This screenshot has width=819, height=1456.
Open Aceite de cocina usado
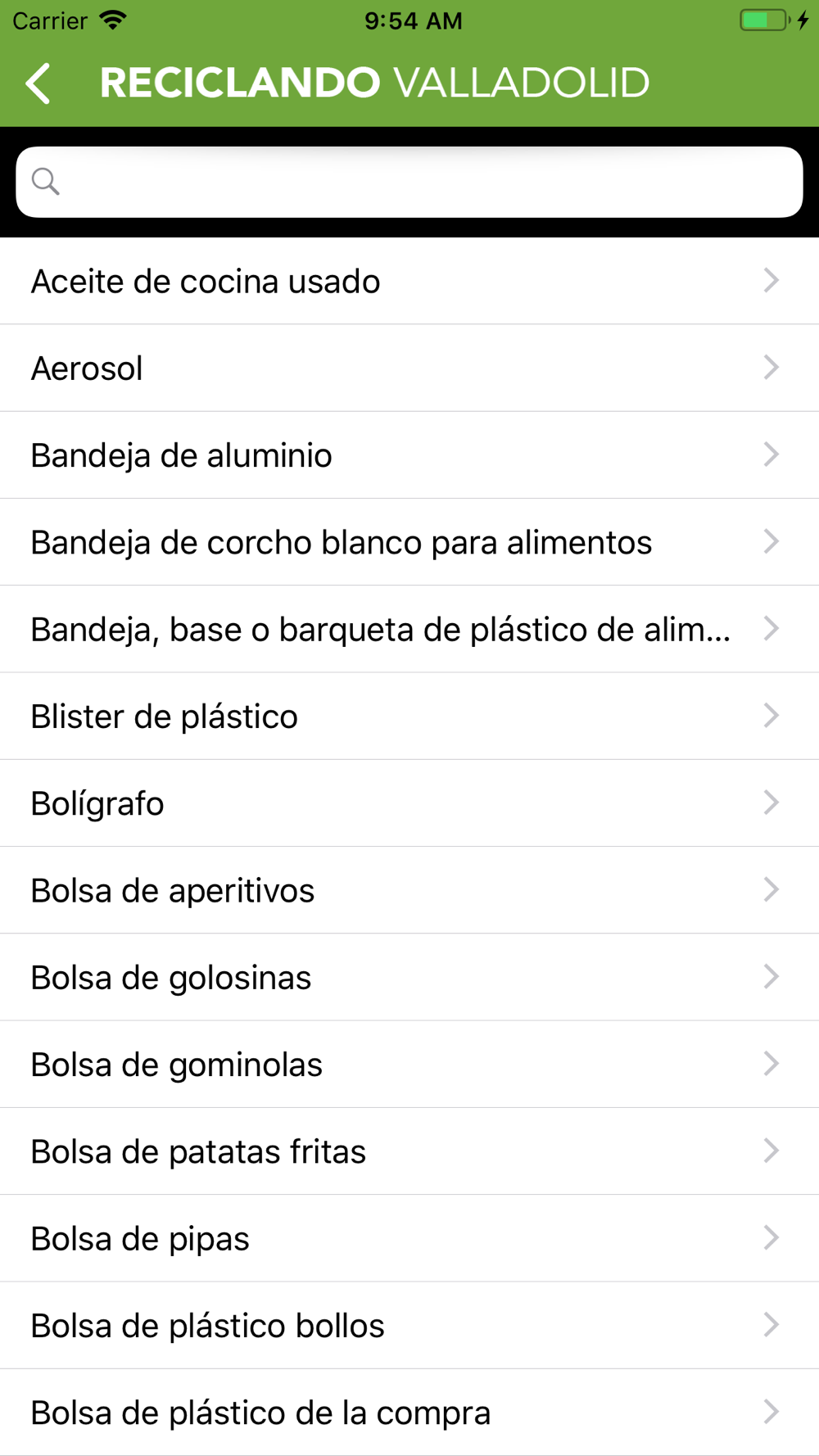(409, 281)
